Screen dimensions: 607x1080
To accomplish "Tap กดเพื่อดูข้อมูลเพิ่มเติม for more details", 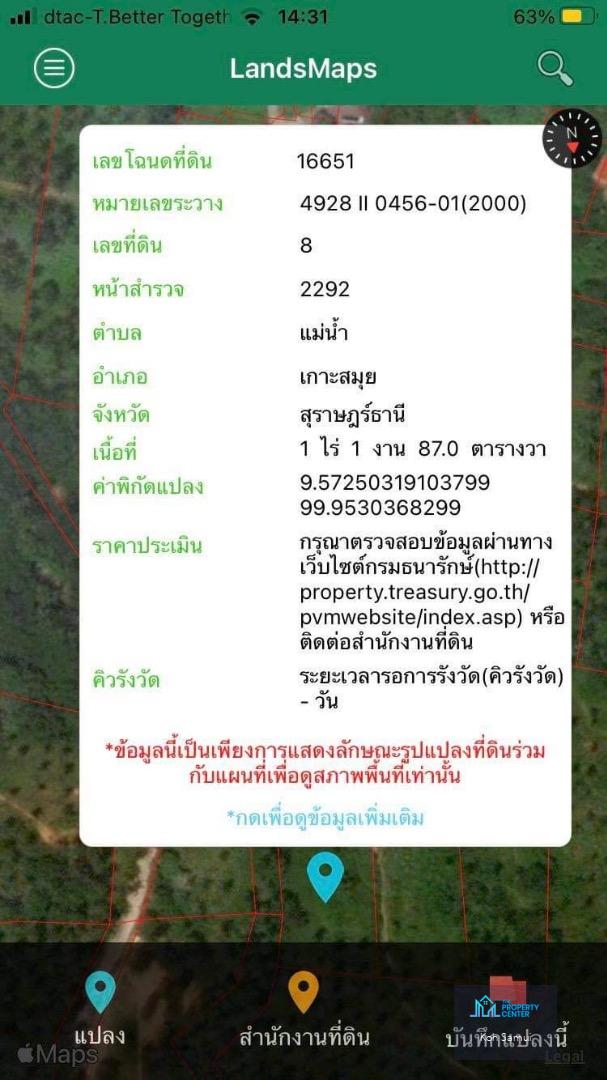I will coord(325,818).
